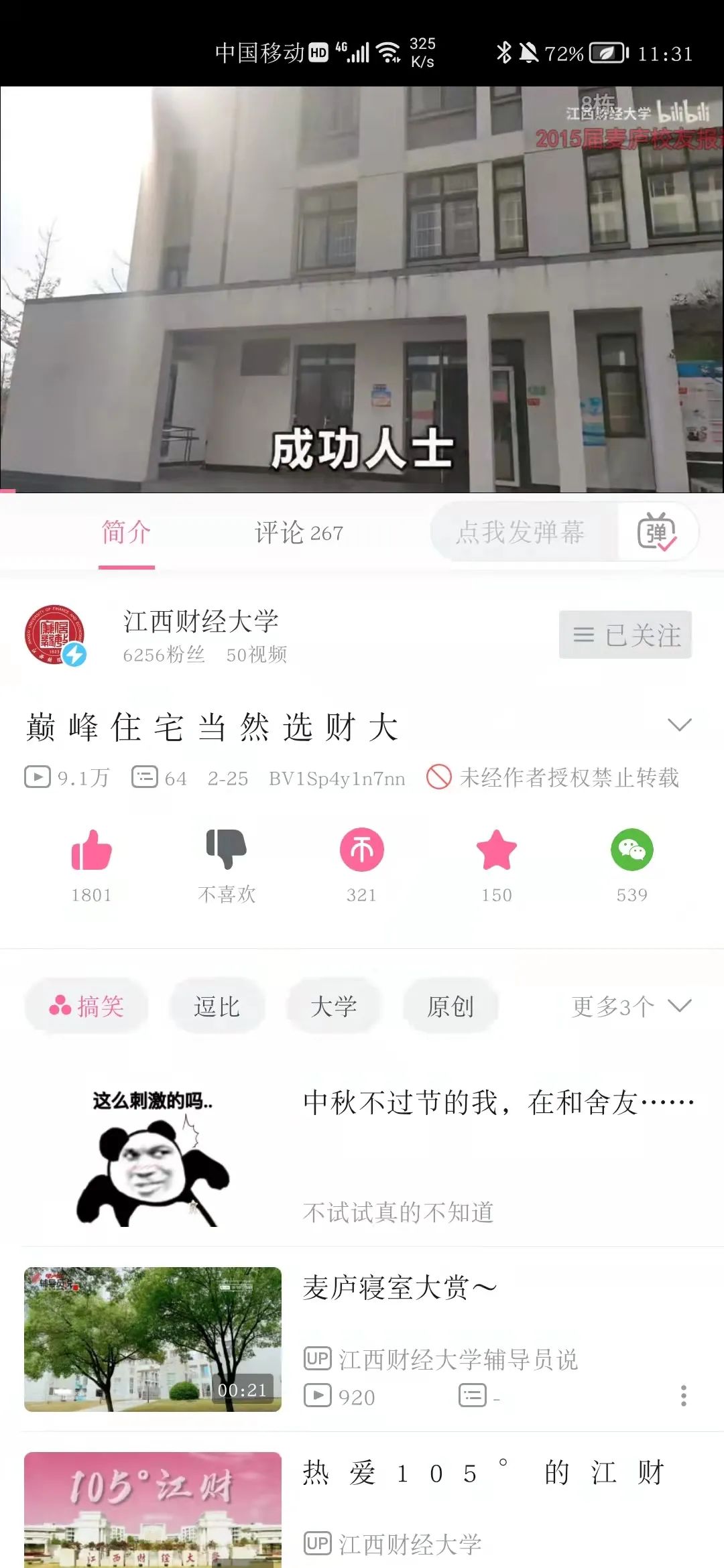This screenshot has width=724, height=1568.
Task: Open the 逗比 tag chip
Action: pyautogui.click(x=217, y=1006)
